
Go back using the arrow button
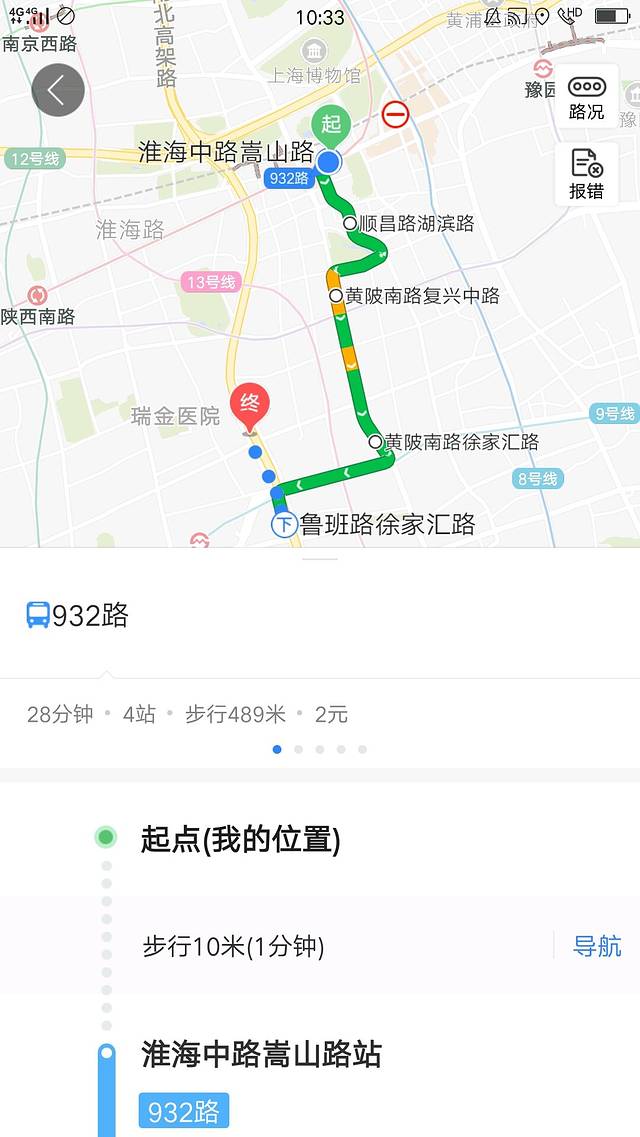pyautogui.click(x=58, y=90)
